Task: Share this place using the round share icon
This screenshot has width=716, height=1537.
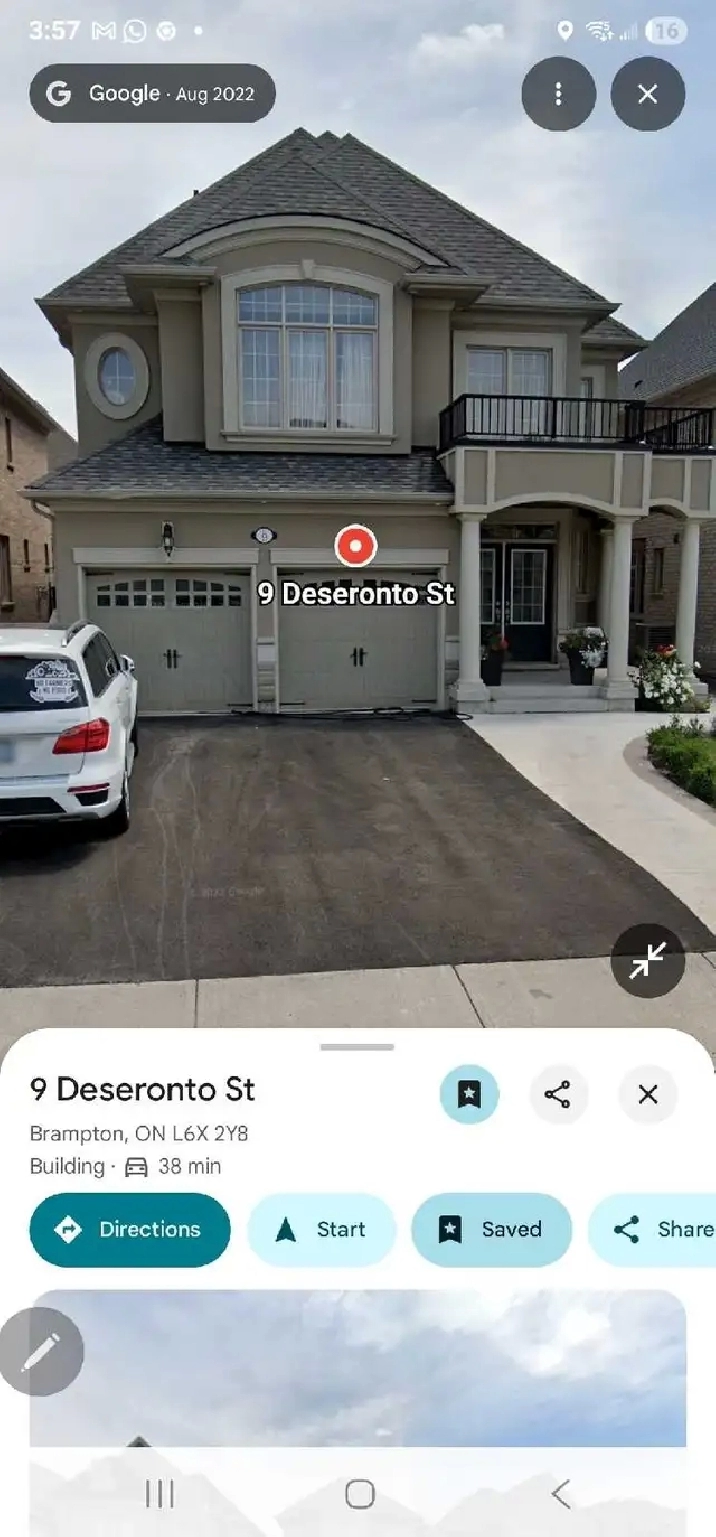Action: click(558, 1094)
